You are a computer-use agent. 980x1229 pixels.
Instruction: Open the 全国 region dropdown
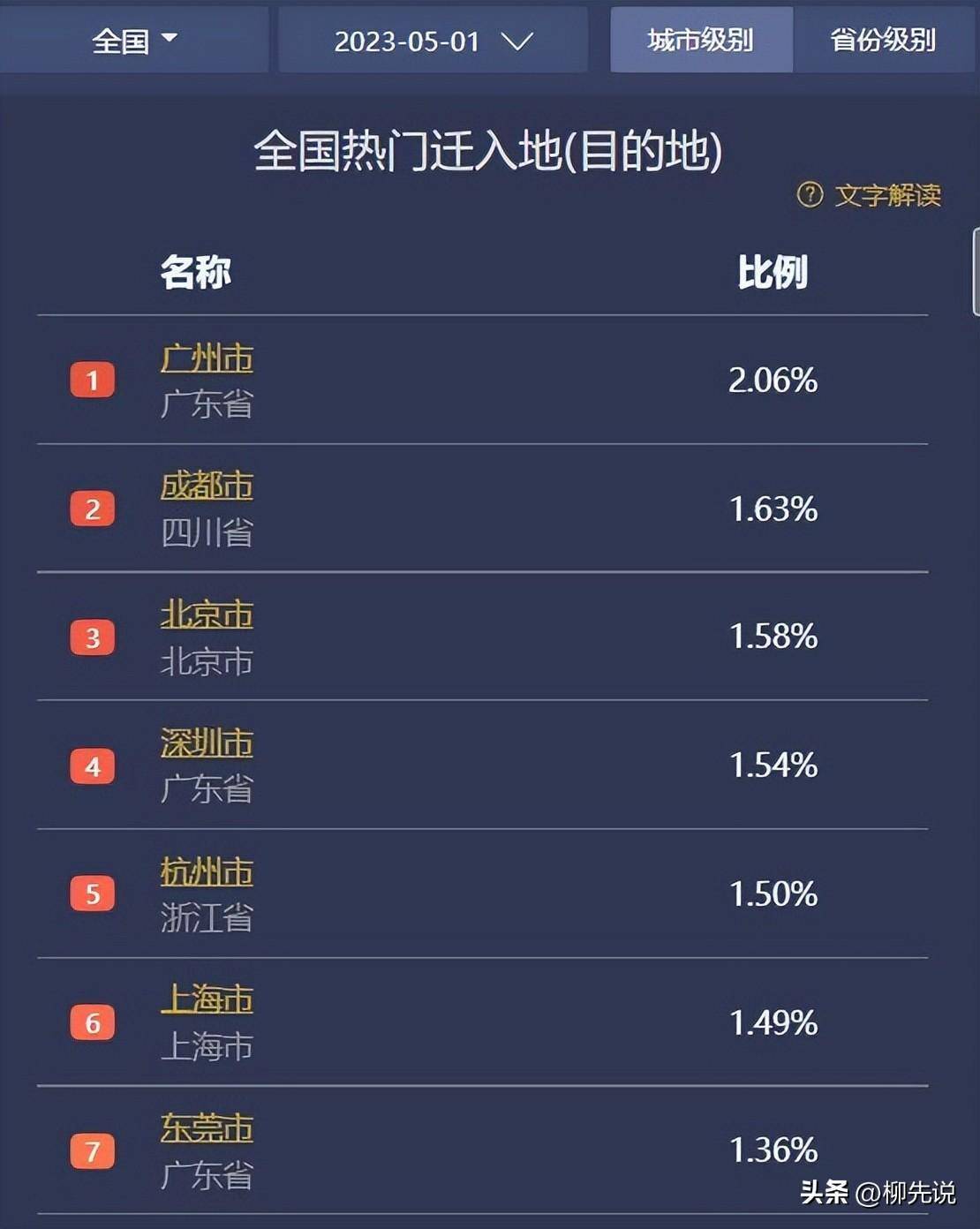point(134,41)
